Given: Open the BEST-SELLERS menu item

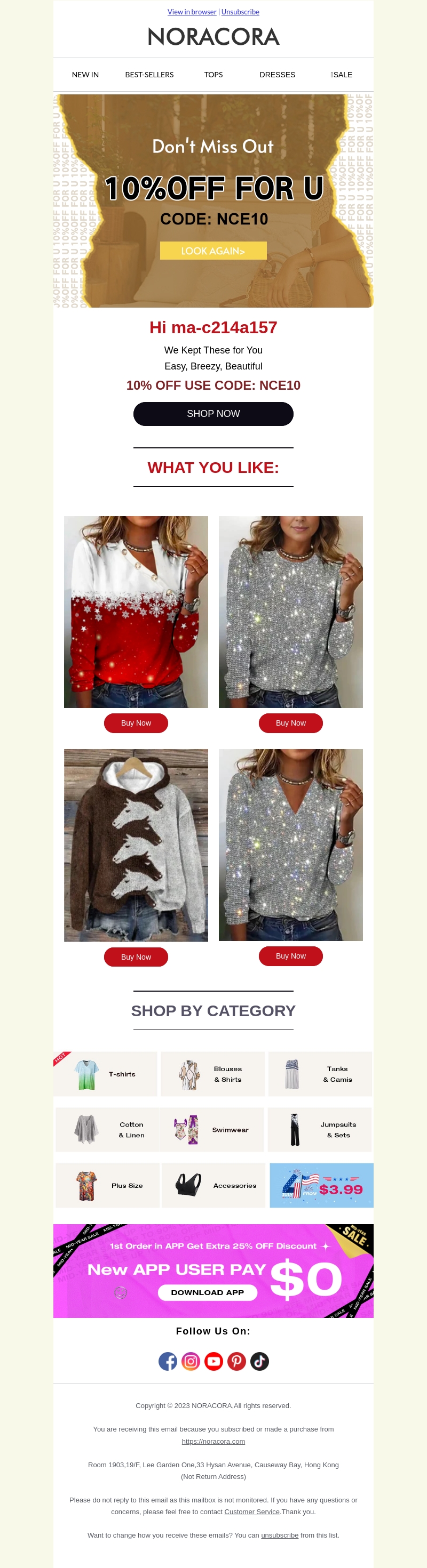Looking at the screenshot, I should click(149, 75).
